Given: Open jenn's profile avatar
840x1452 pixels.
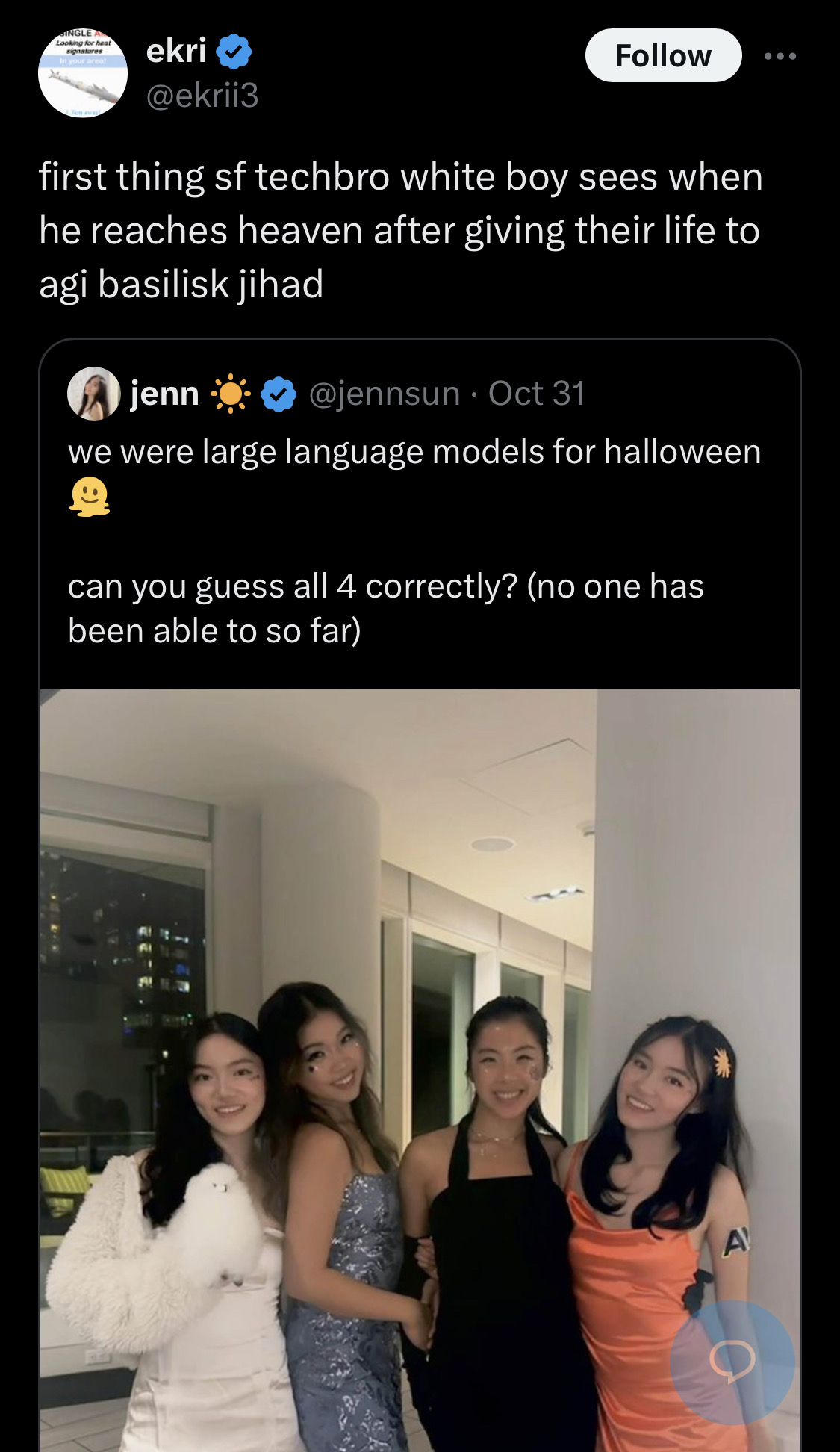Looking at the screenshot, I should pyautogui.click(x=94, y=393).
